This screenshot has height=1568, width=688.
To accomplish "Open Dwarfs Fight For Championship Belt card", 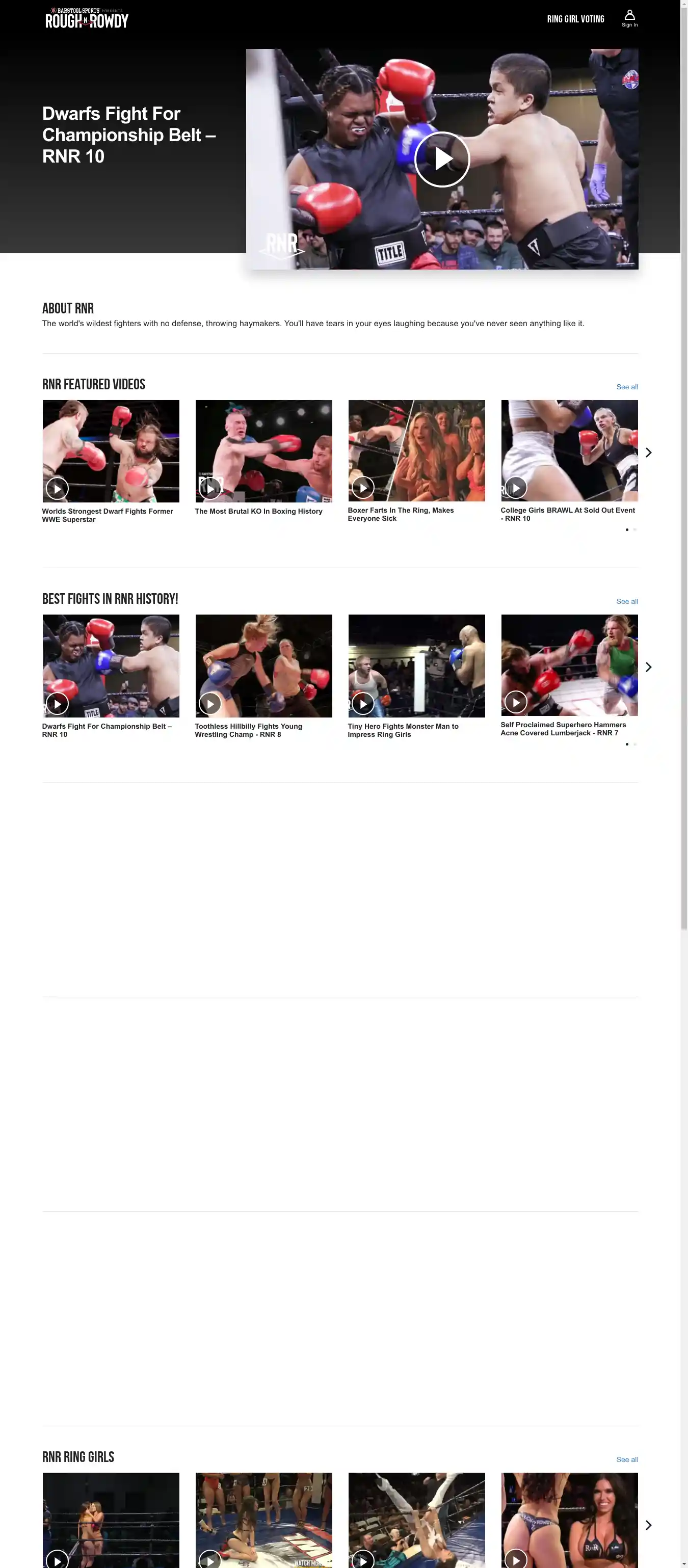I will click(x=111, y=666).
